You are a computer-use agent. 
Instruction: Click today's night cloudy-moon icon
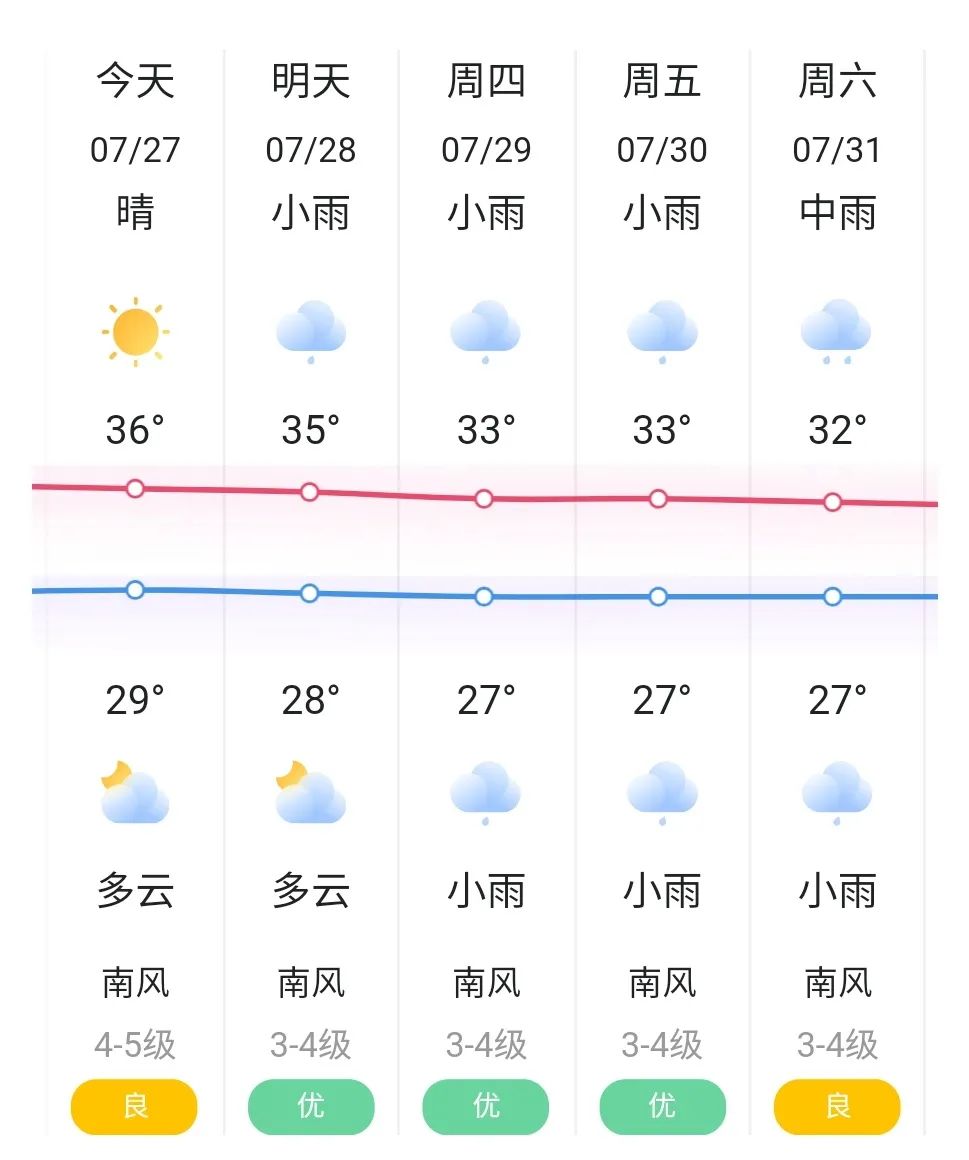pyautogui.click(x=135, y=790)
